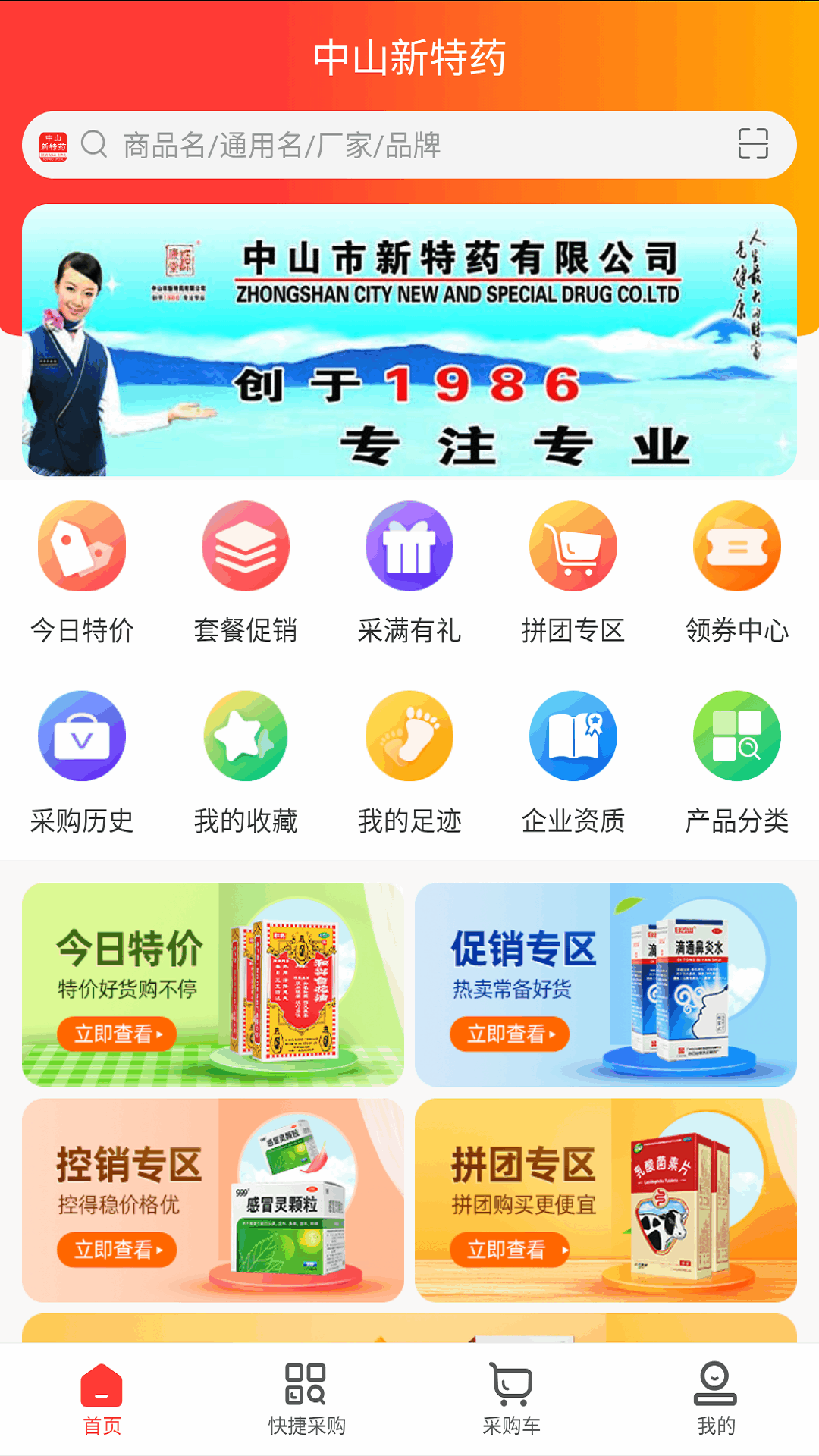The height and width of the screenshot is (1456, 819).
Task: Click the barcode scan icon in search bar
Action: [754, 144]
